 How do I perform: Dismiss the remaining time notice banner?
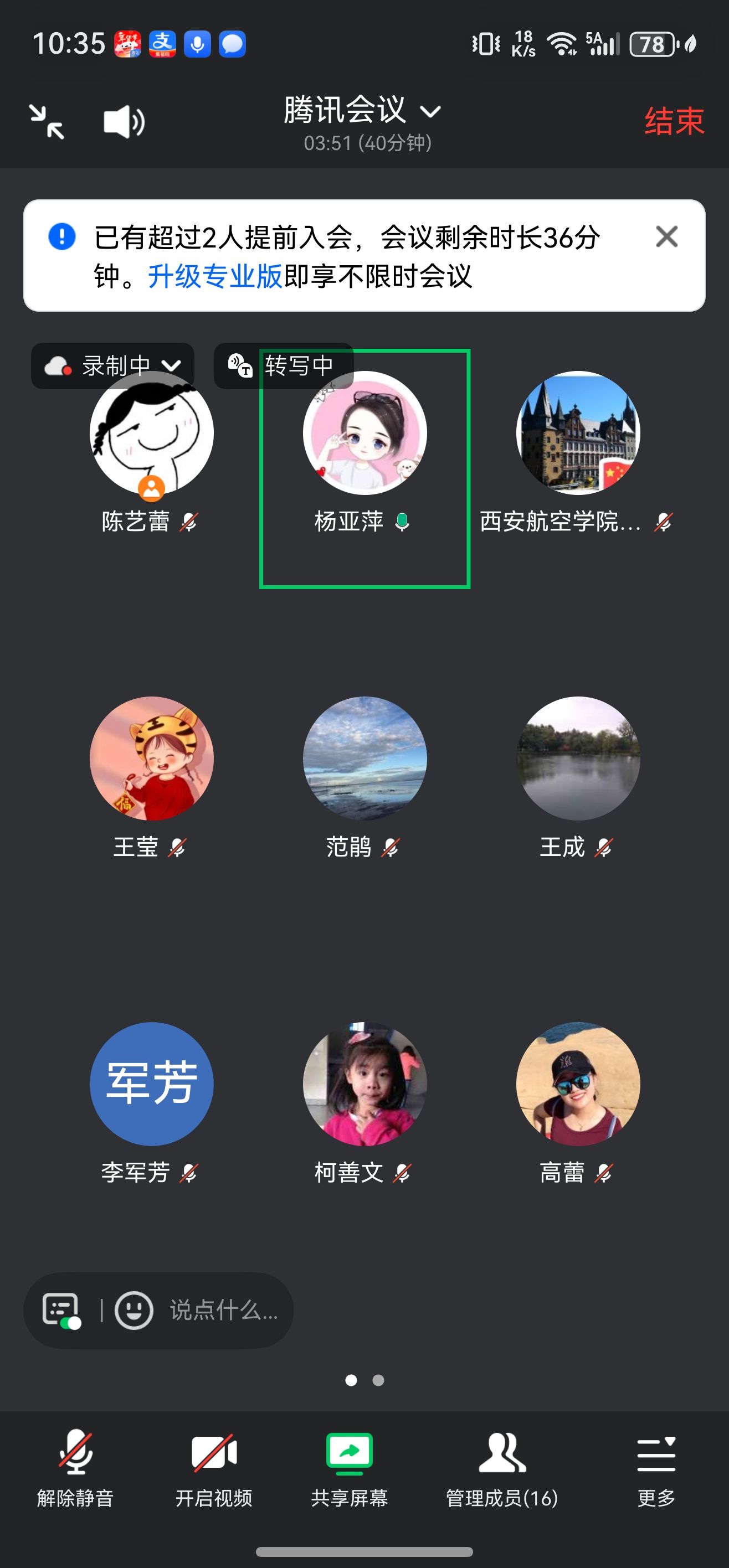pos(666,236)
